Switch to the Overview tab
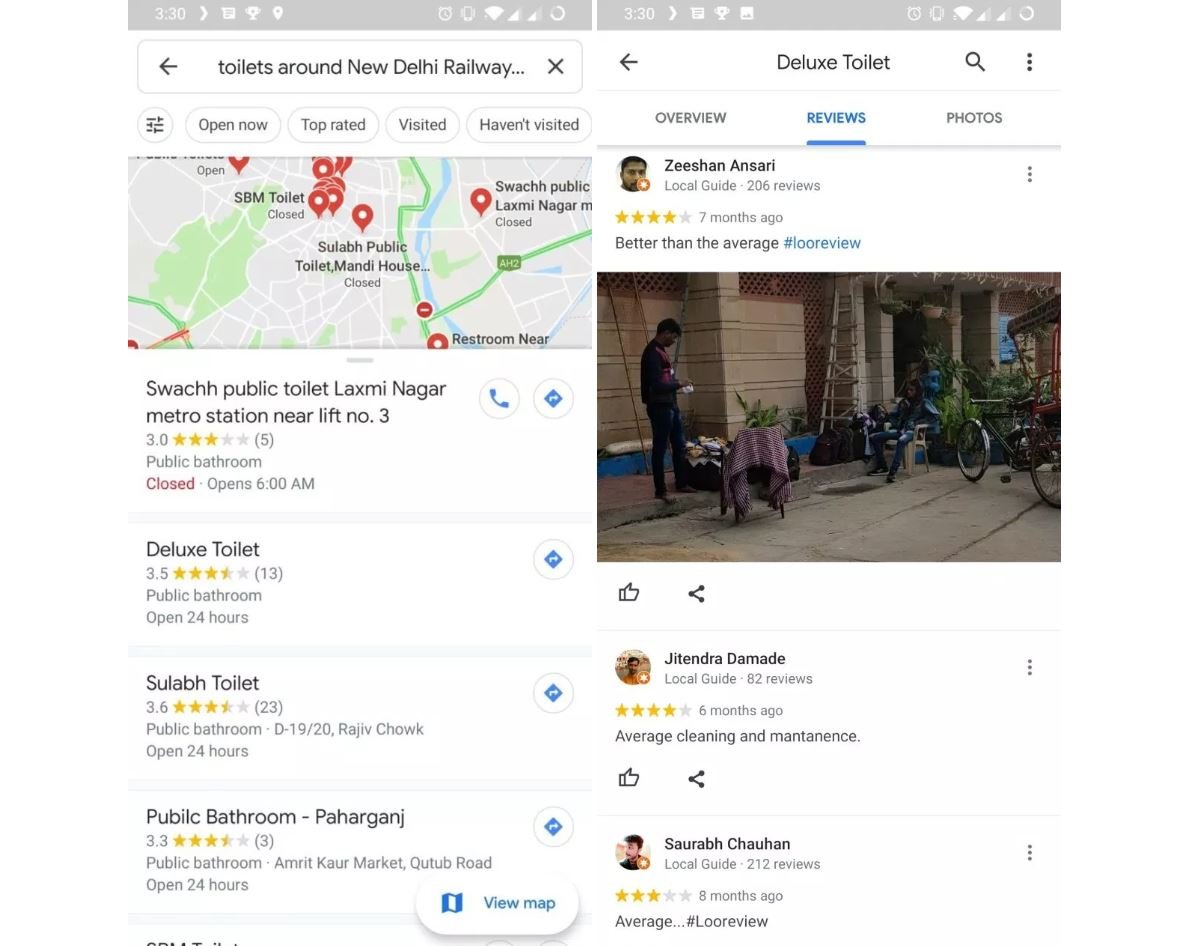The width and height of the screenshot is (1189, 946). pyautogui.click(x=690, y=118)
